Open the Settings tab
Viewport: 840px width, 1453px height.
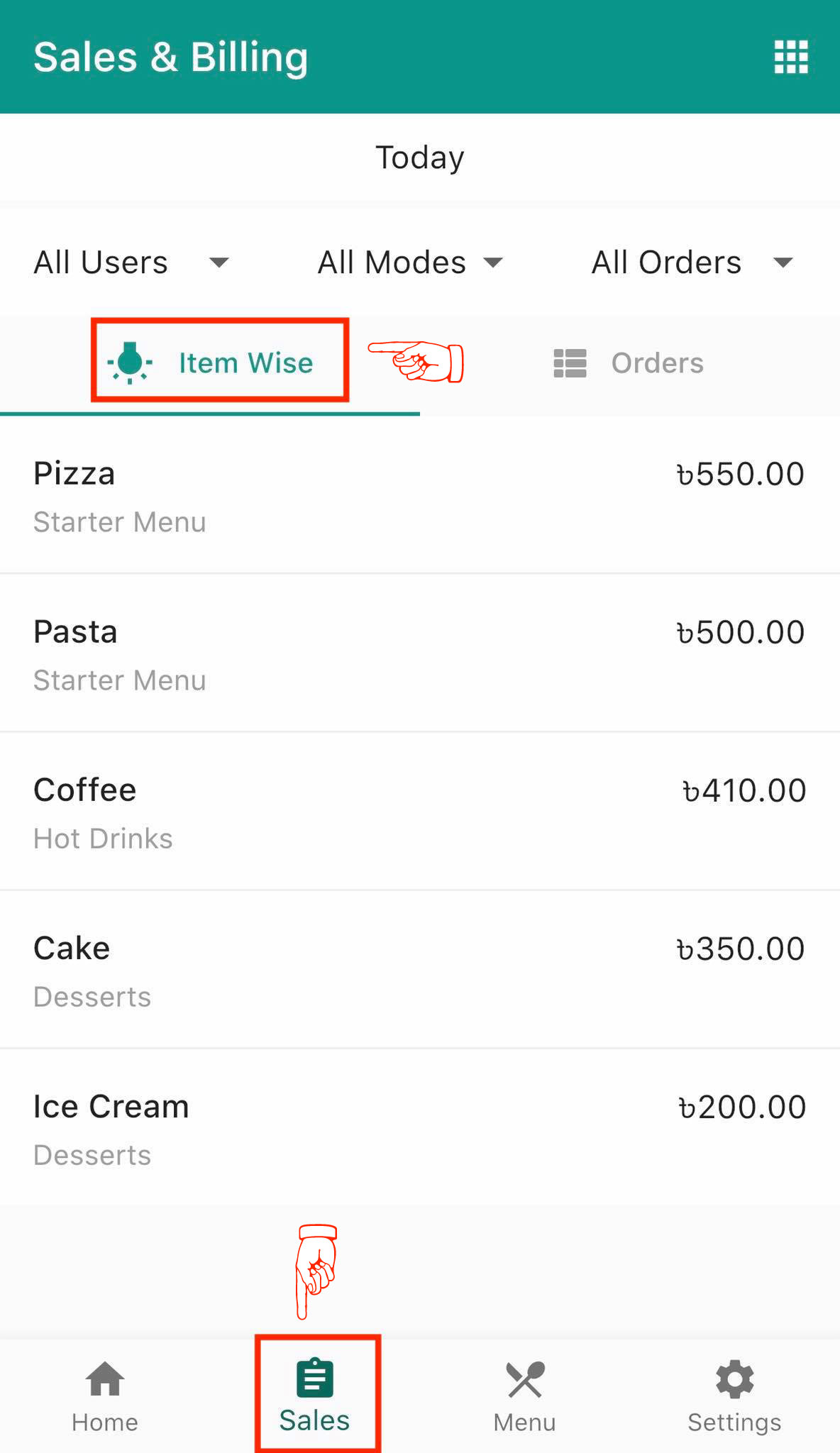[734, 1396]
